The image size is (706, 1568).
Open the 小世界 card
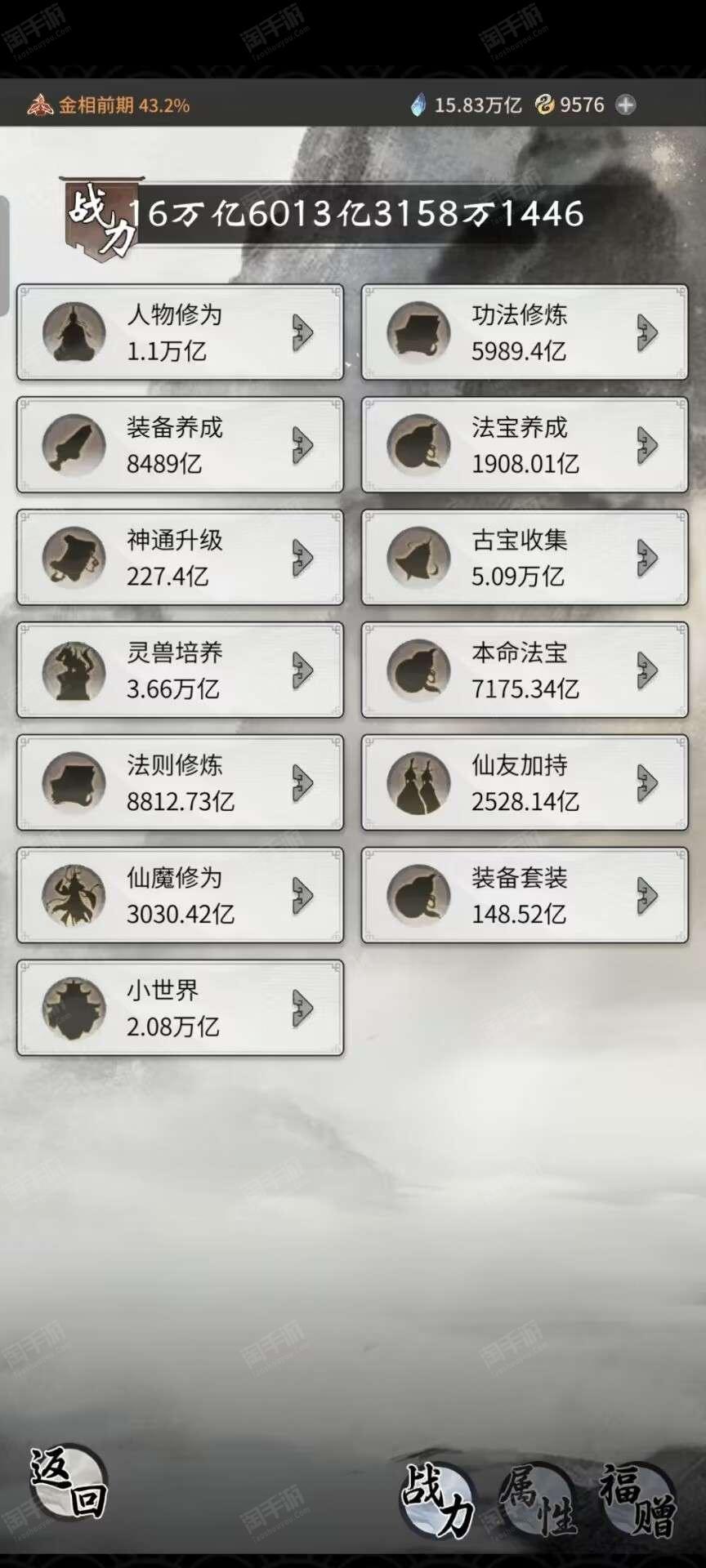(180, 1009)
